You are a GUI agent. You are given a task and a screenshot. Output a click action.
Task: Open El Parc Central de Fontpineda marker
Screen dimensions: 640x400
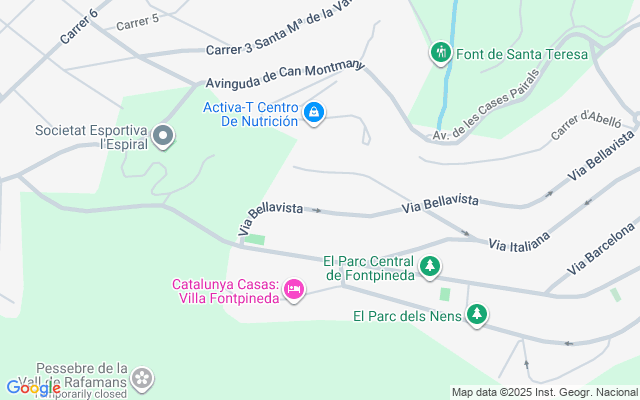[430, 266]
